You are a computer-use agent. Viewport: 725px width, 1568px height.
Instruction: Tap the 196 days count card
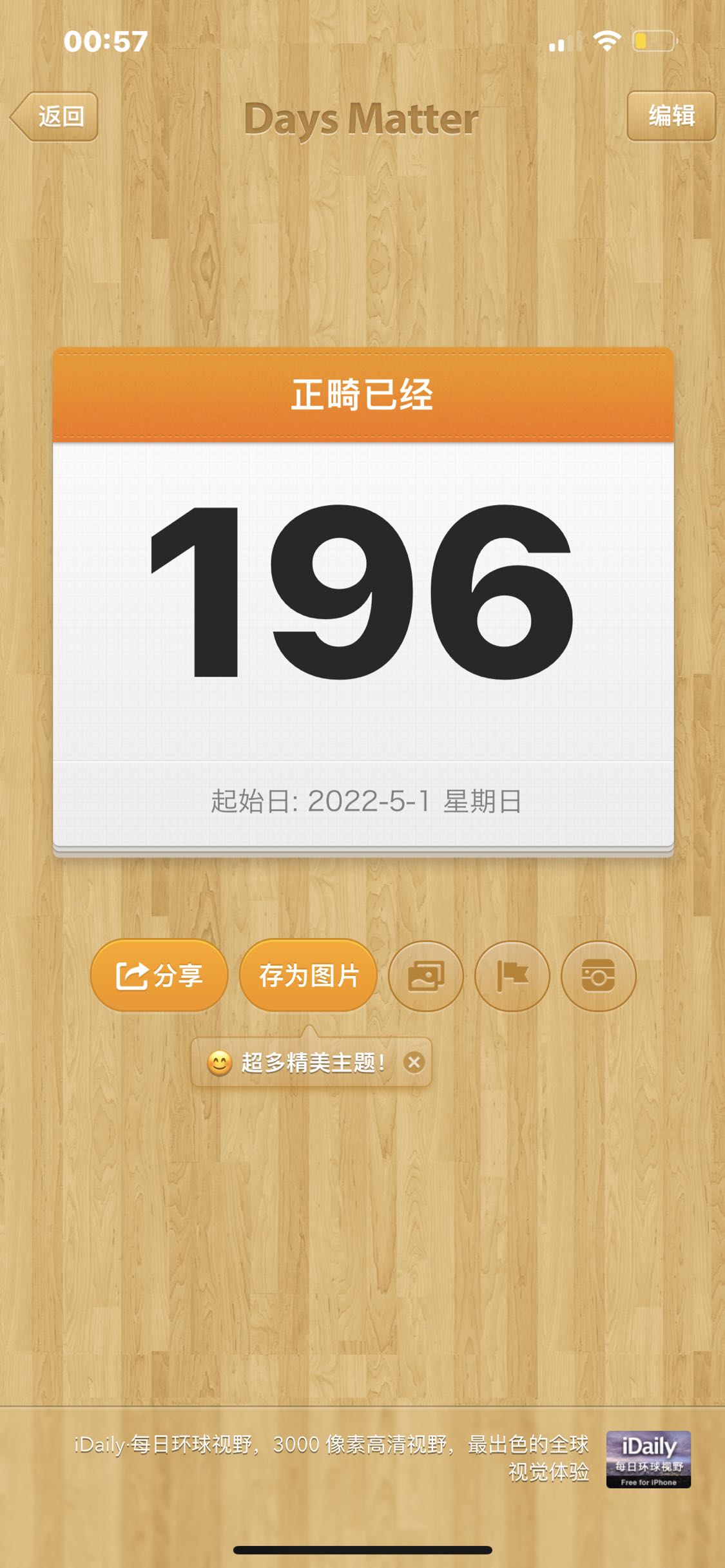click(x=363, y=593)
